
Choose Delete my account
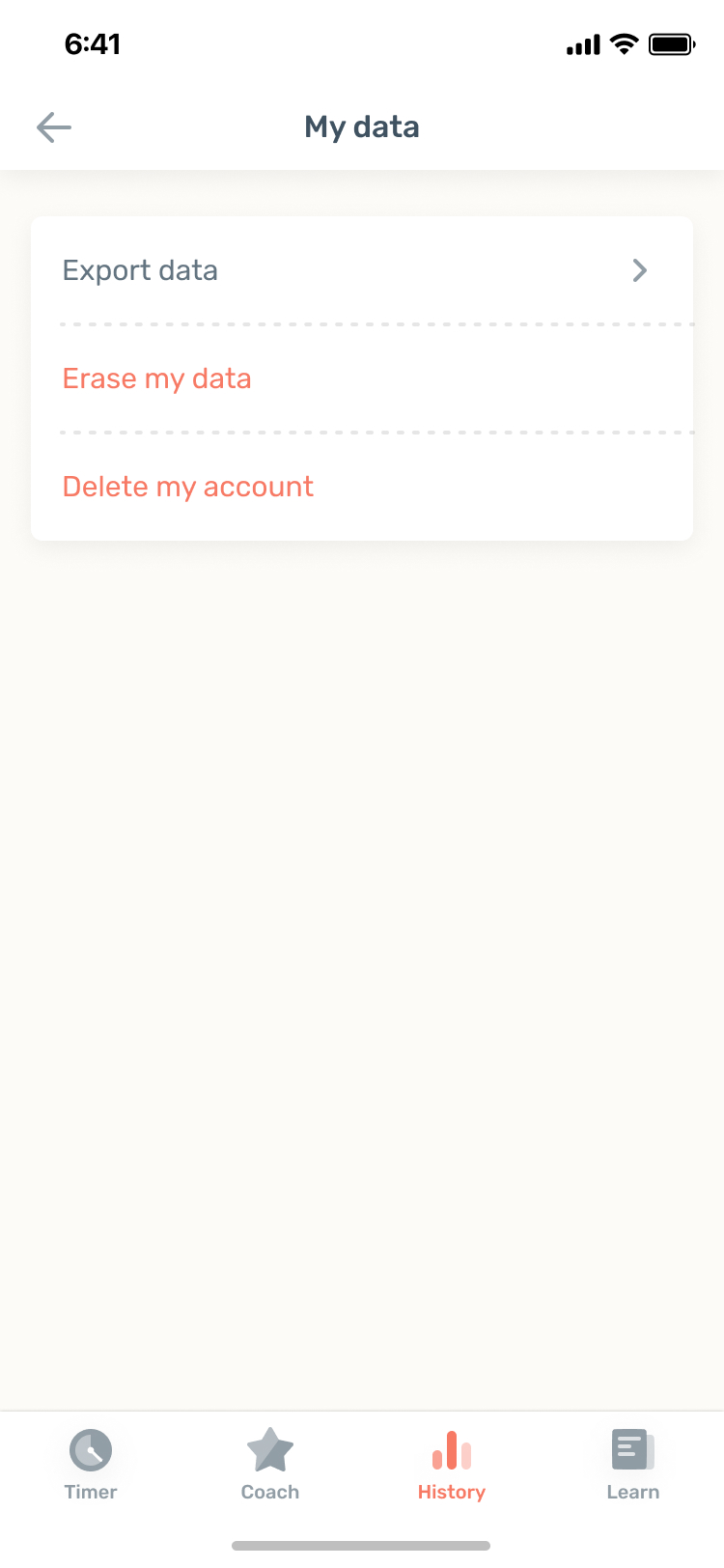pos(362,487)
